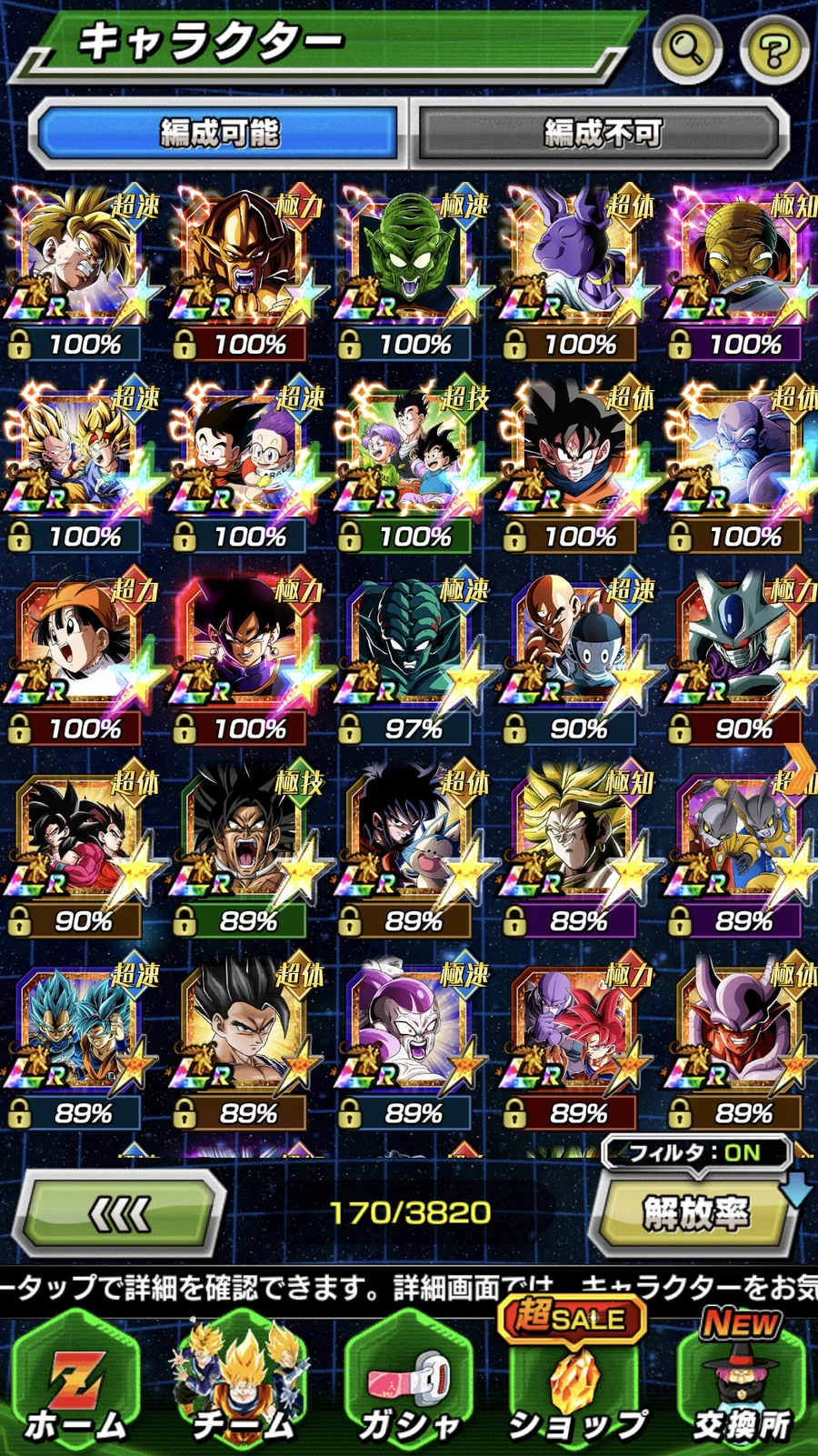Switch to the 編成不可 tab

(603, 134)
